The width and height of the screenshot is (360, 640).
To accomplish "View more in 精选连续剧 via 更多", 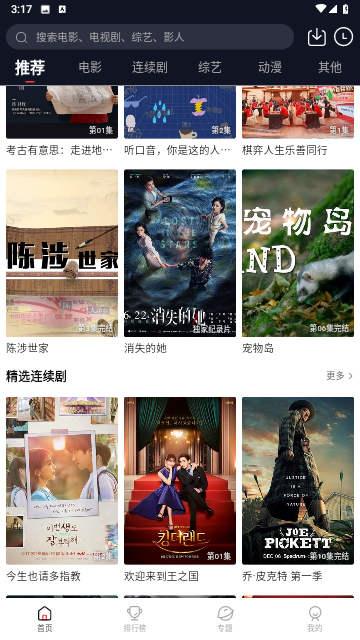I will click(340, 376).
